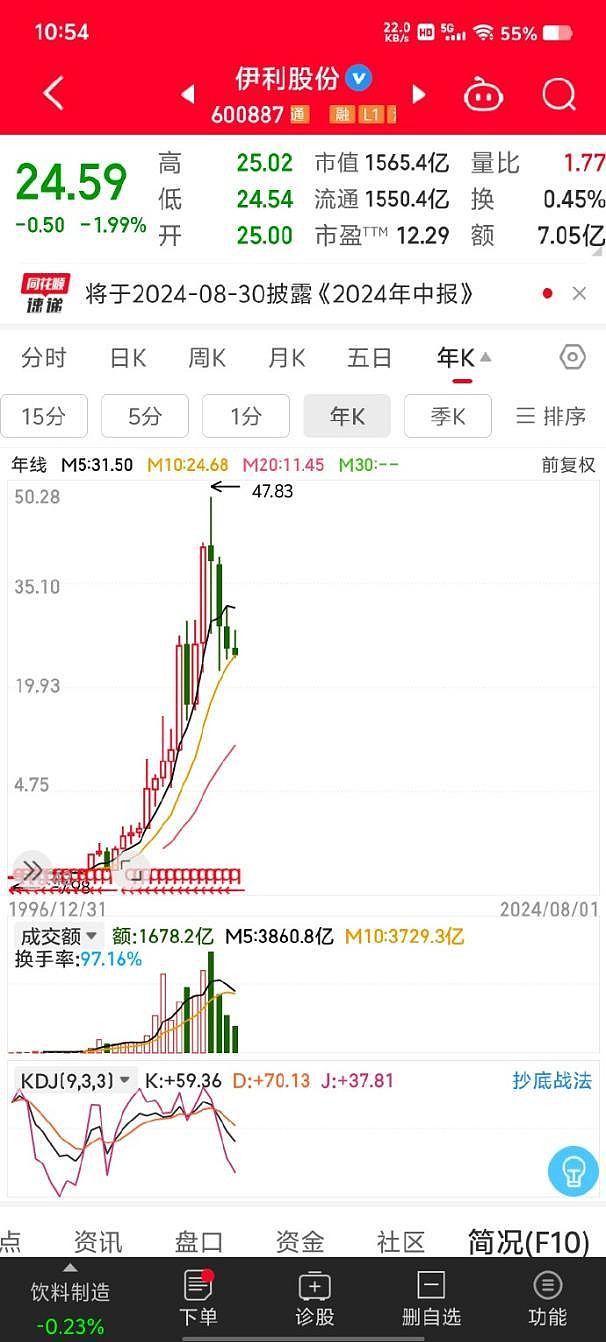Open chart settings hexagon icon
This screenshot has height=1342, width=606.
click(571, 357)
